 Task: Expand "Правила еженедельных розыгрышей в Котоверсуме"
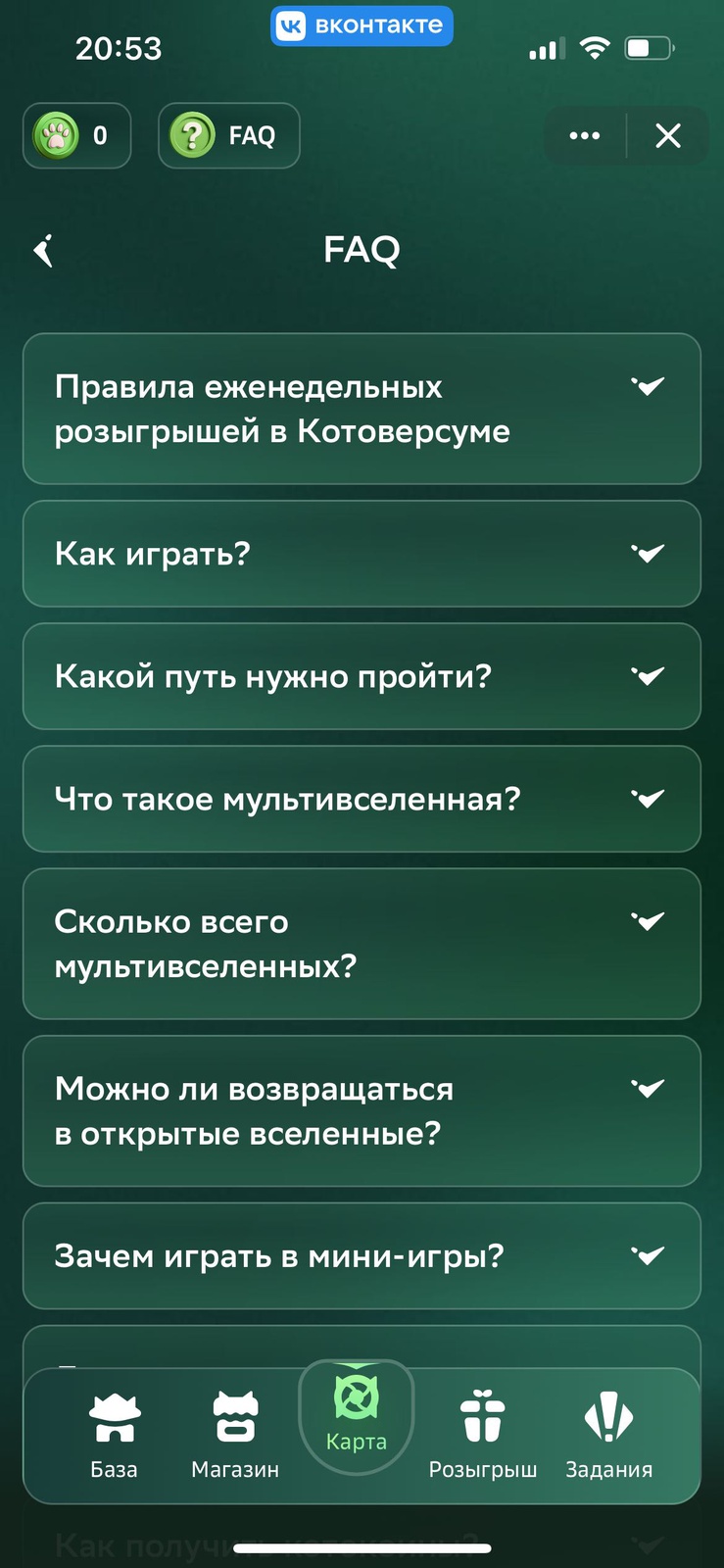tap(362, 409)
